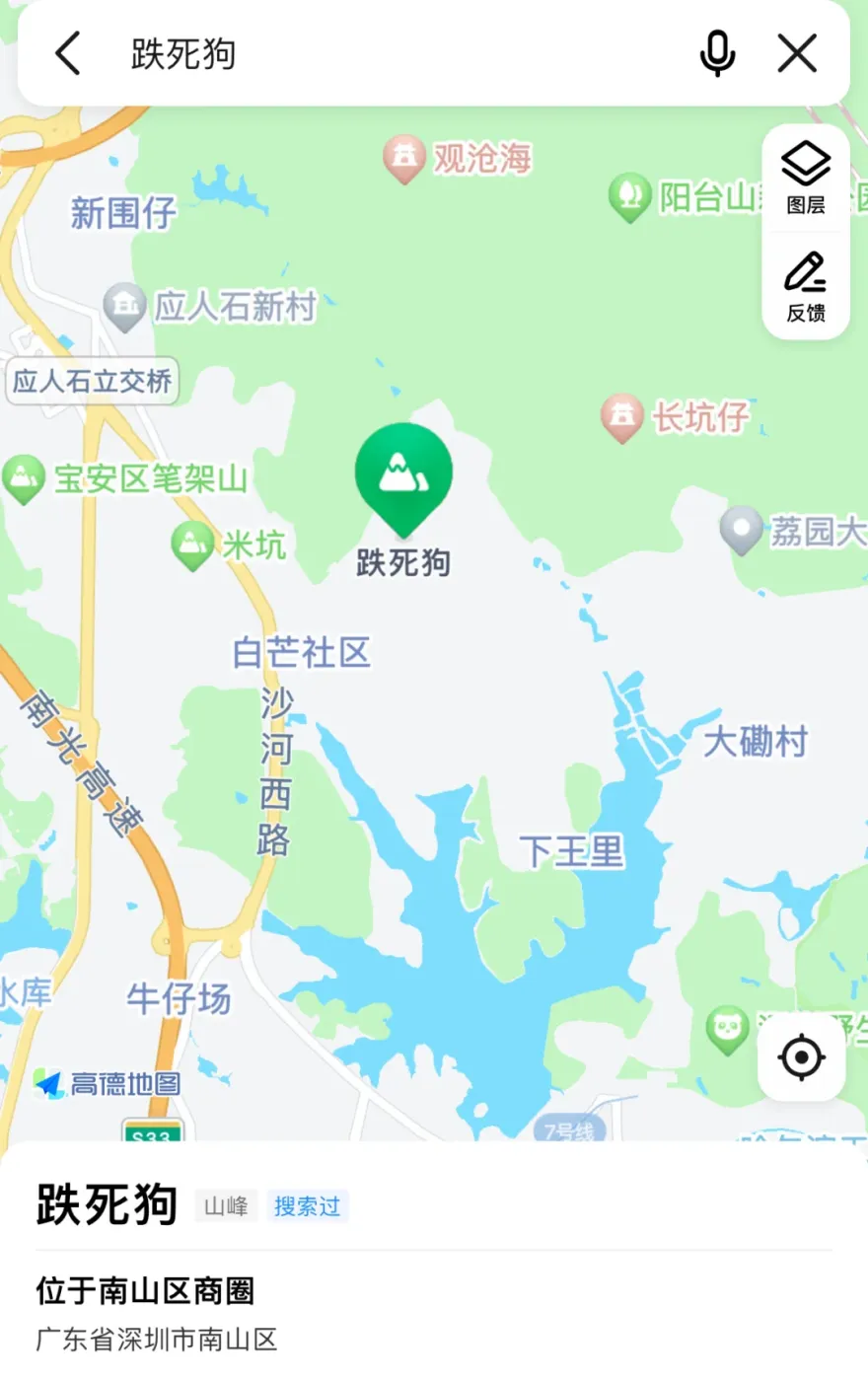Select the 长坑仔 point of interest
Viewport: 868px width, 1381px height.
pos(621,416)
